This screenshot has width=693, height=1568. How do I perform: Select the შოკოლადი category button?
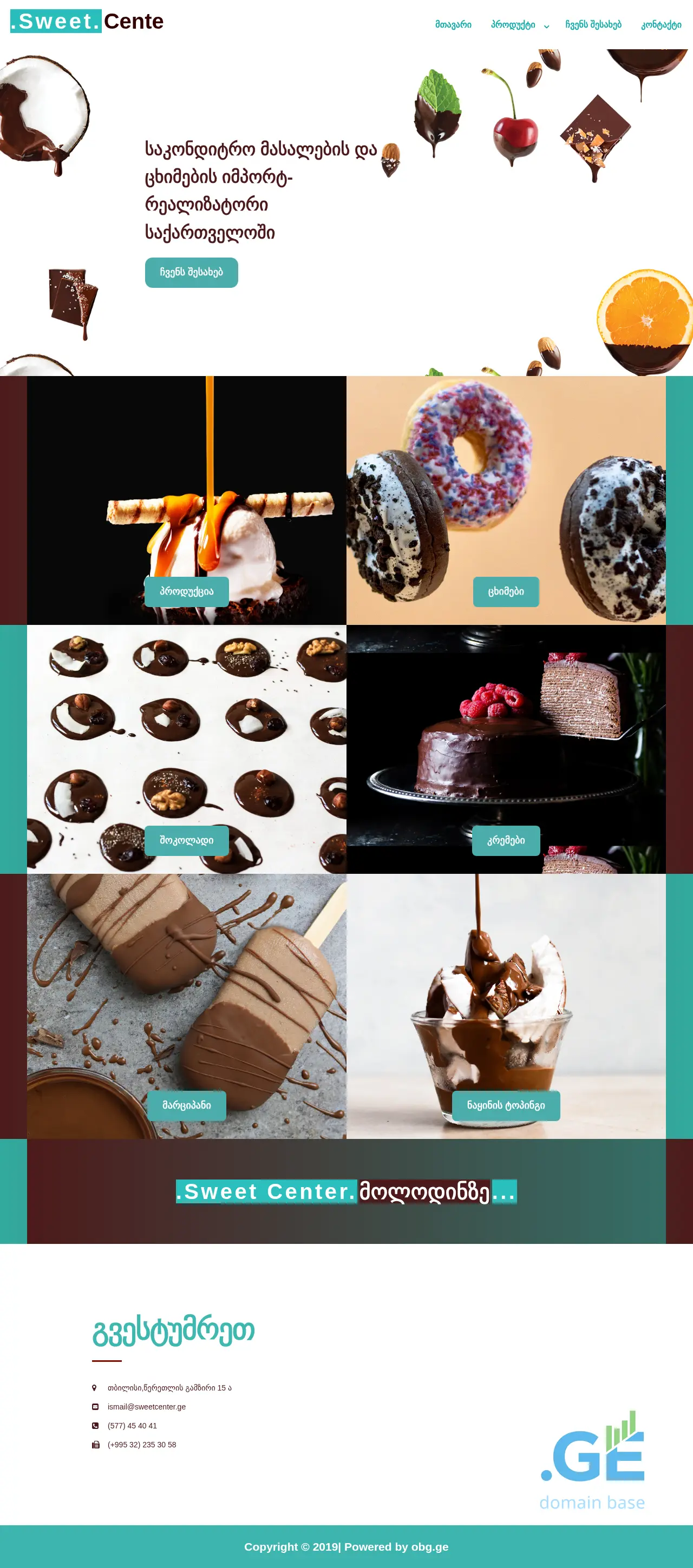(186, 840)
